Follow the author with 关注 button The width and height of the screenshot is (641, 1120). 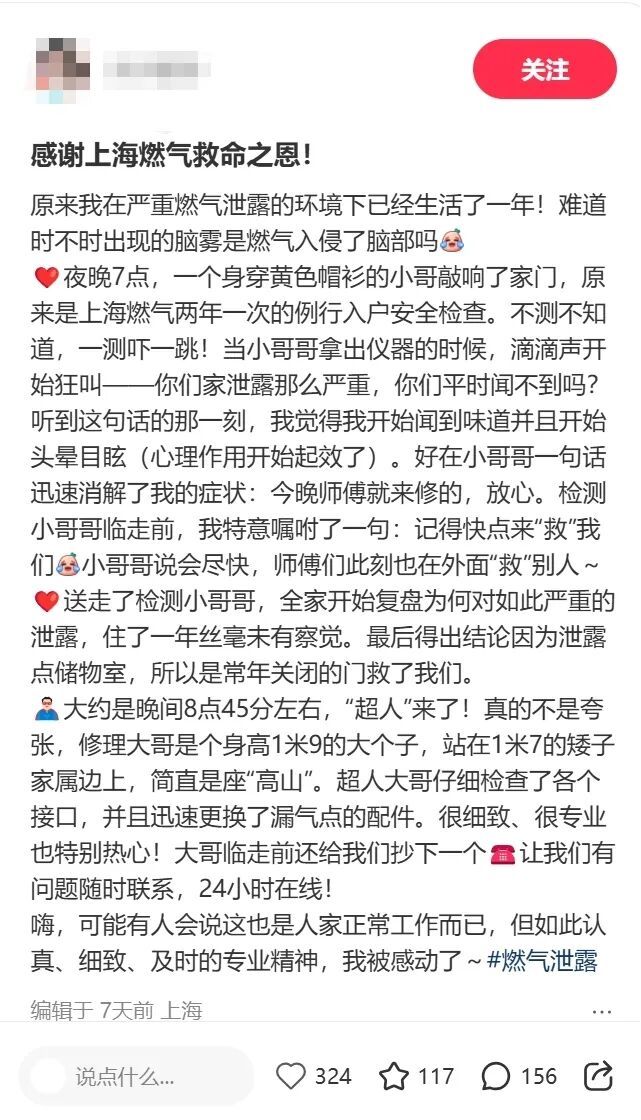(x=545, y=69)
